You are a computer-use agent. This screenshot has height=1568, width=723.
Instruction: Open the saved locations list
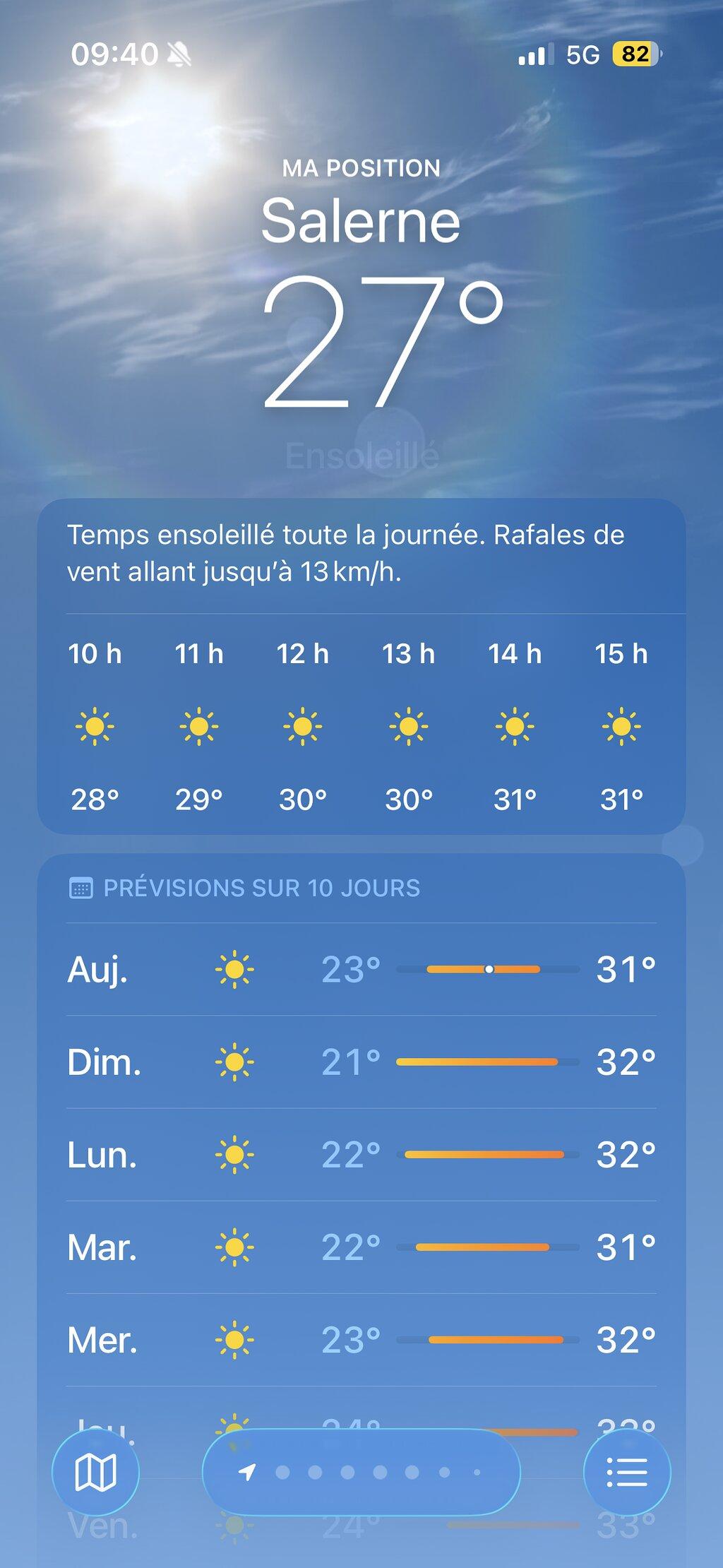[x=627, y=1473]
